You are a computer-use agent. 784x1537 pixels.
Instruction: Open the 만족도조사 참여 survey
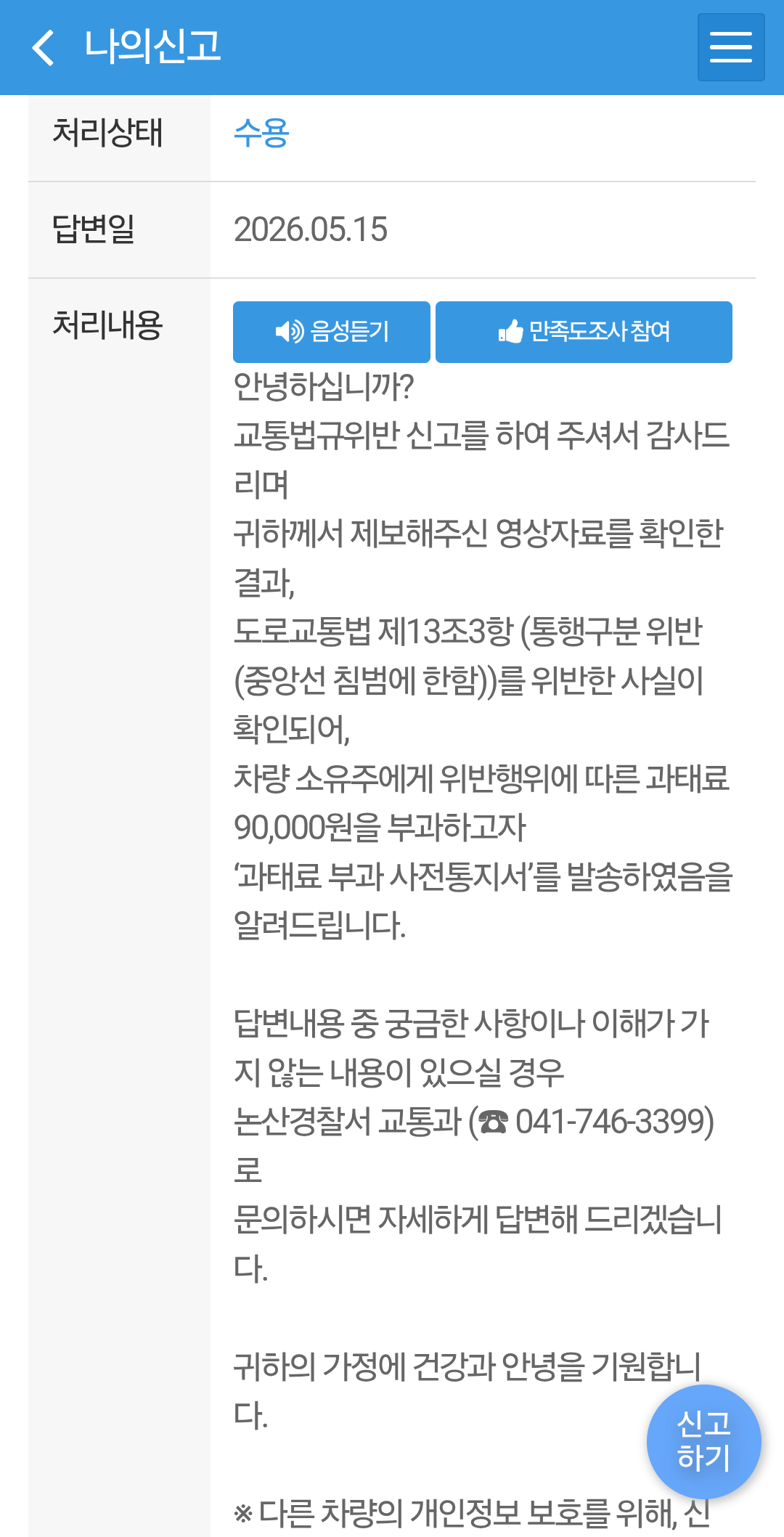coord(584,332)
